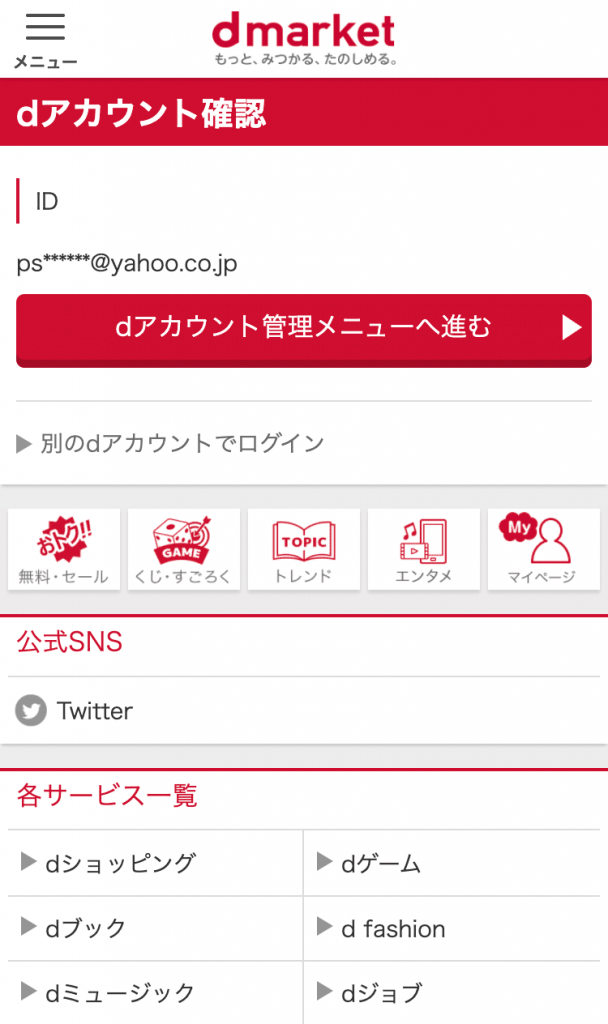Screen dimensions: 608x1024
Task: Select 別のdアカウントでログイン link
Action: pyautogui.click(x=171, y=443)
